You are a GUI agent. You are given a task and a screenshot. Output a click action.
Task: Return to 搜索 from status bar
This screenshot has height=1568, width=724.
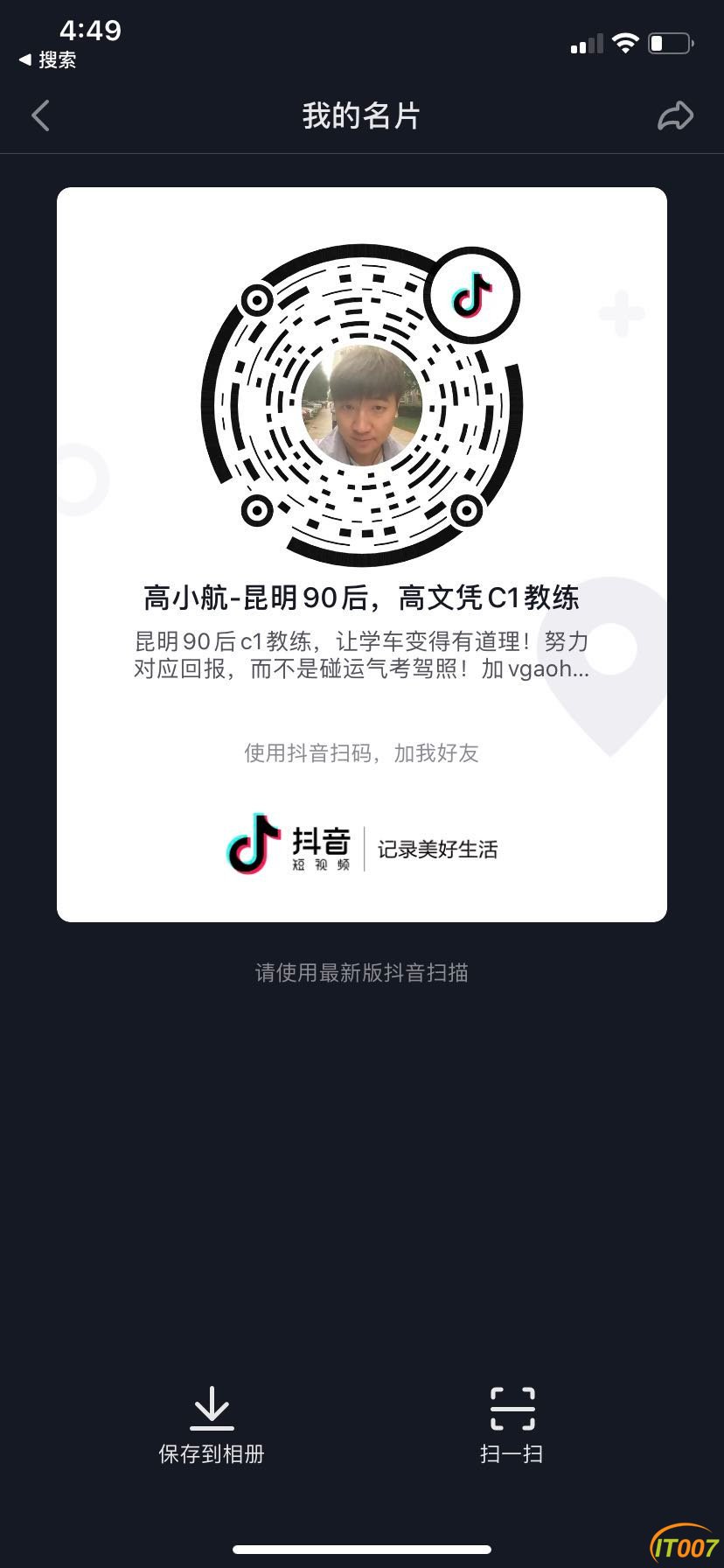(48, 59)
